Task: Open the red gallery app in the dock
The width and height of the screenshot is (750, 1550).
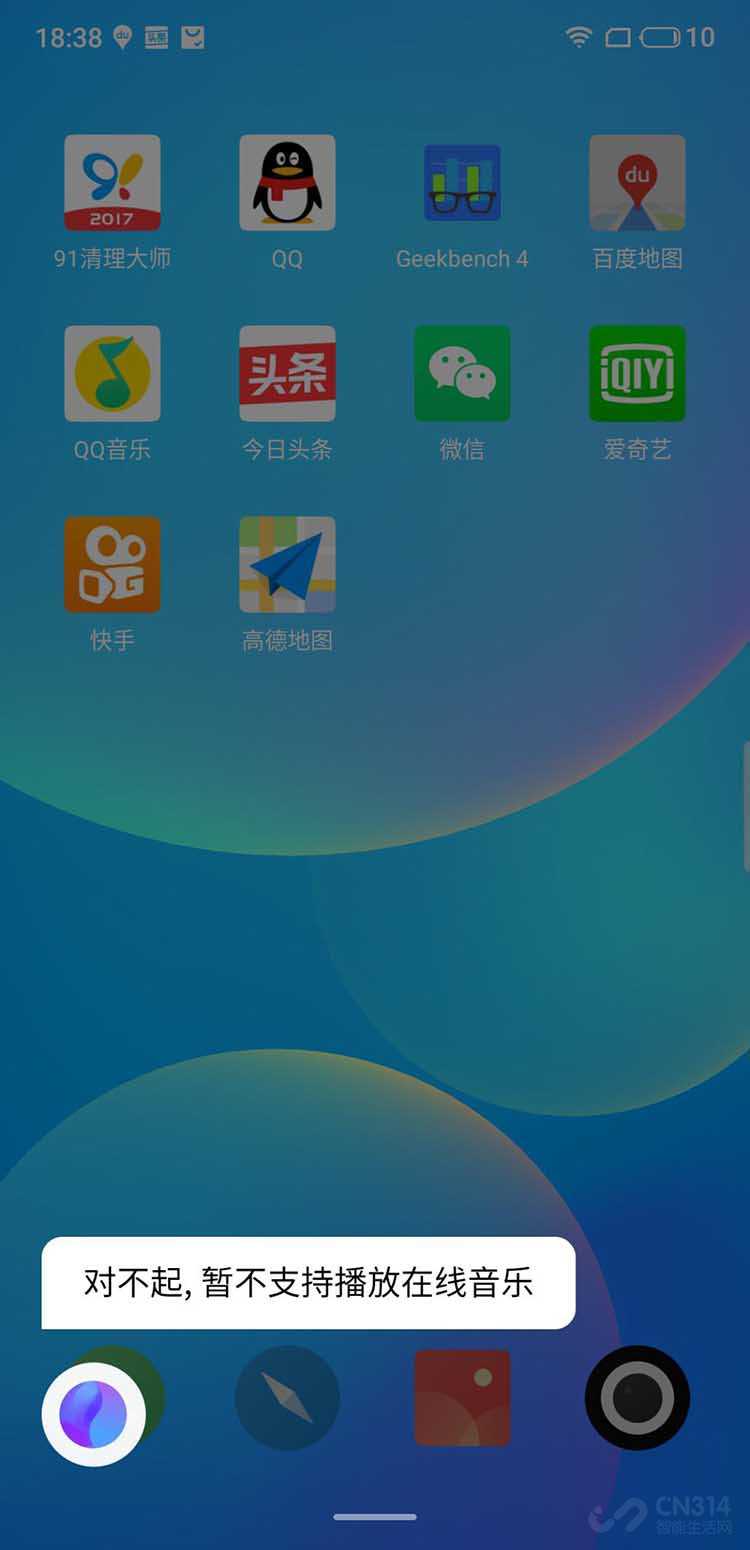Action: pyautogui.click(x=462, y=1397)
